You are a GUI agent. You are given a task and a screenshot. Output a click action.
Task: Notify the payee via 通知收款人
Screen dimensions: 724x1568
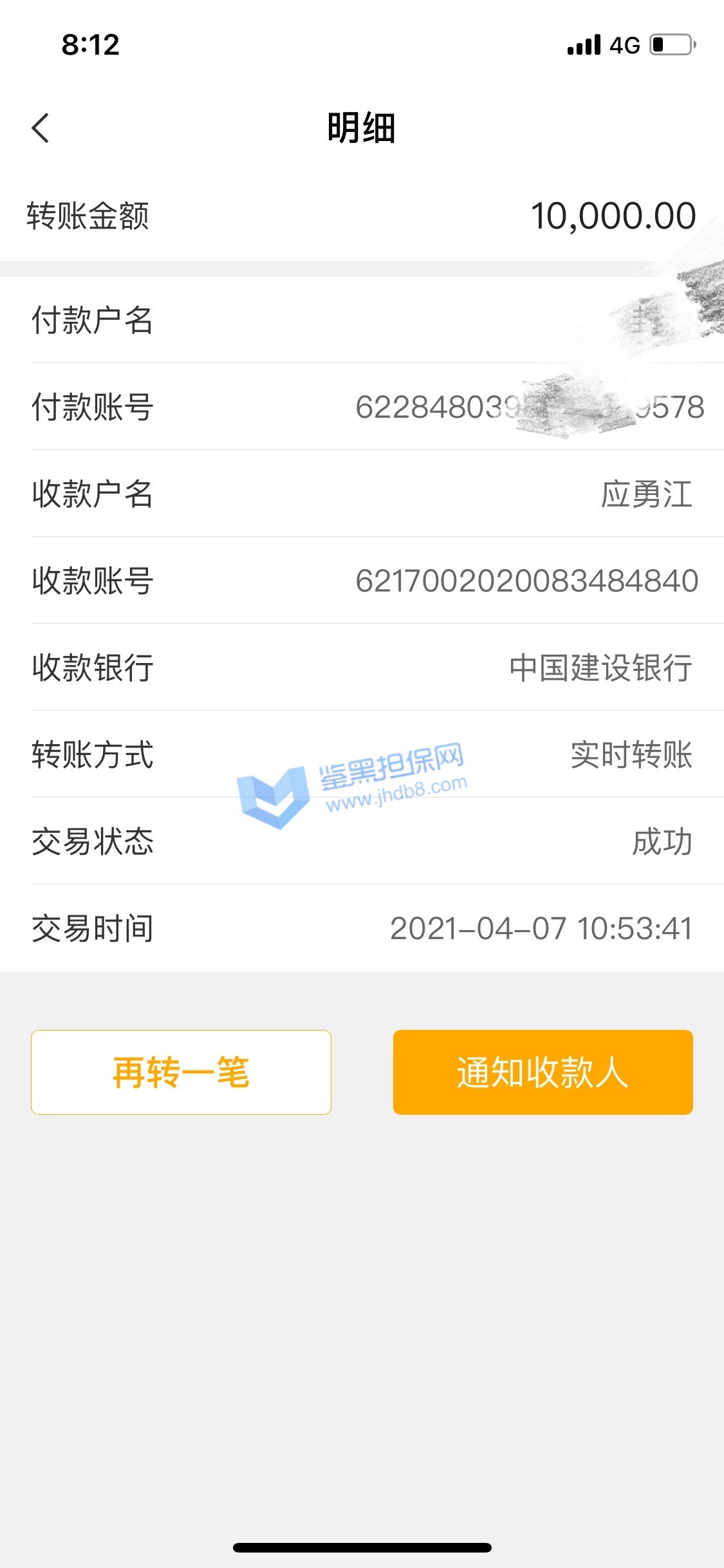click(x=543, y=1072)
